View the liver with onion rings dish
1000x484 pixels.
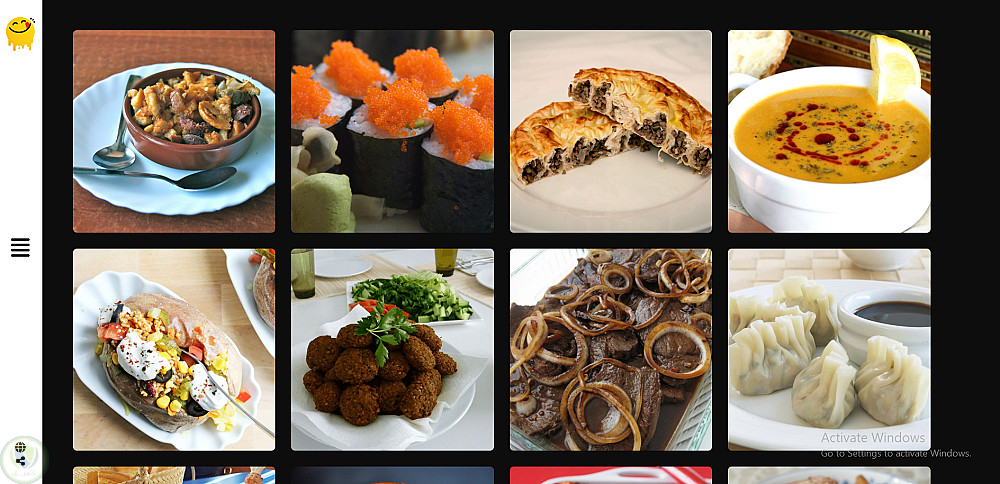[611, 350]
